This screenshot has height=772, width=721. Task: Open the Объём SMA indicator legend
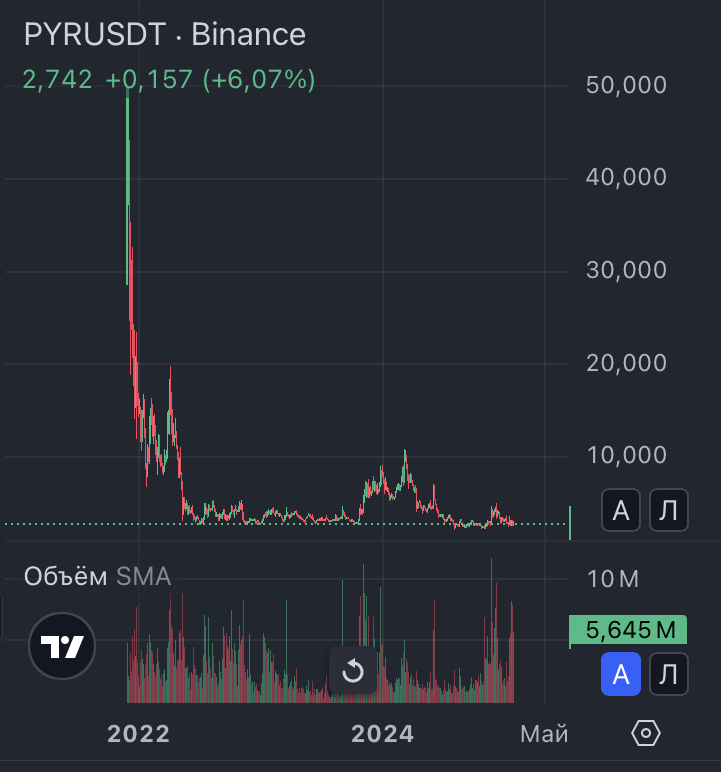coord(97,576)
